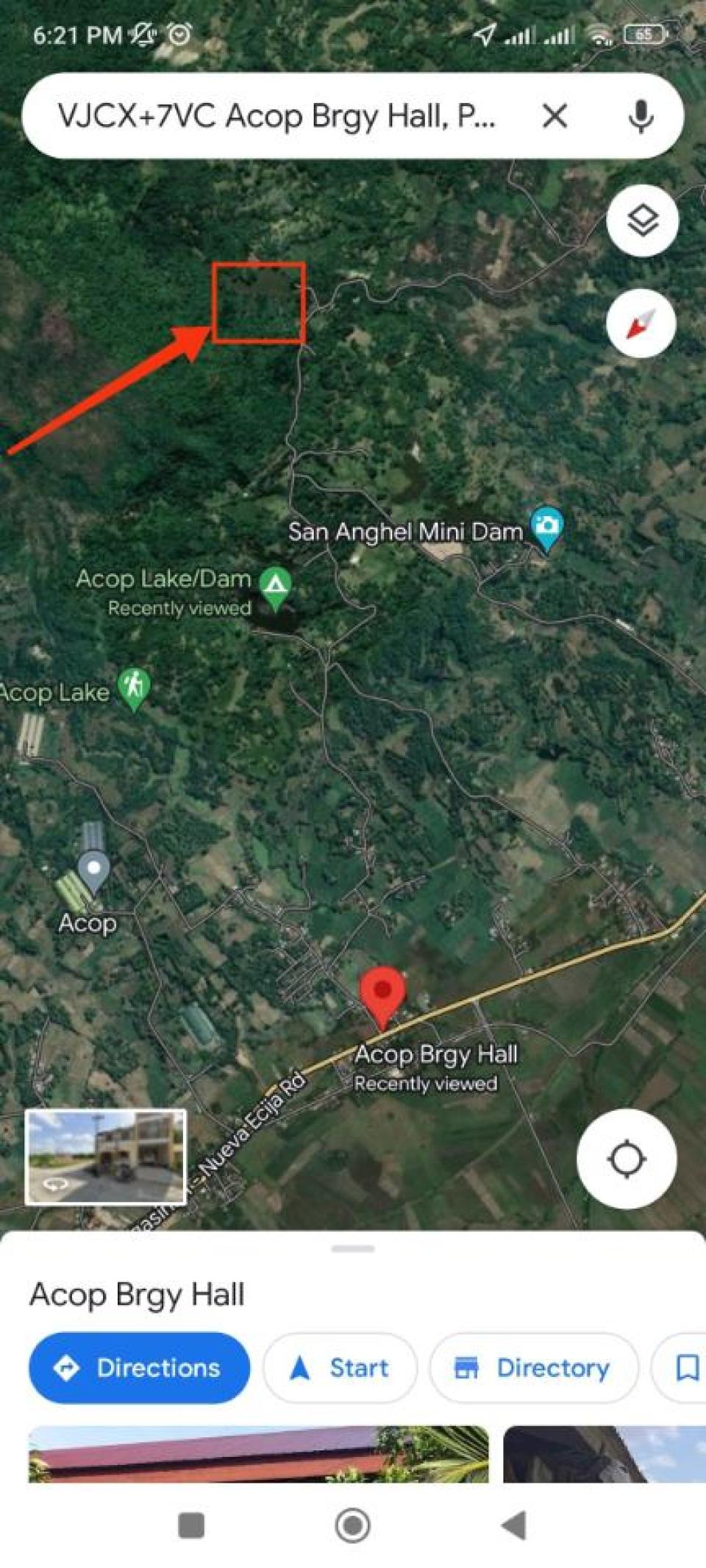Start navigation to Acop Brgy Hall
This screenshot has width=706, height=1568.
point(340,1368)
